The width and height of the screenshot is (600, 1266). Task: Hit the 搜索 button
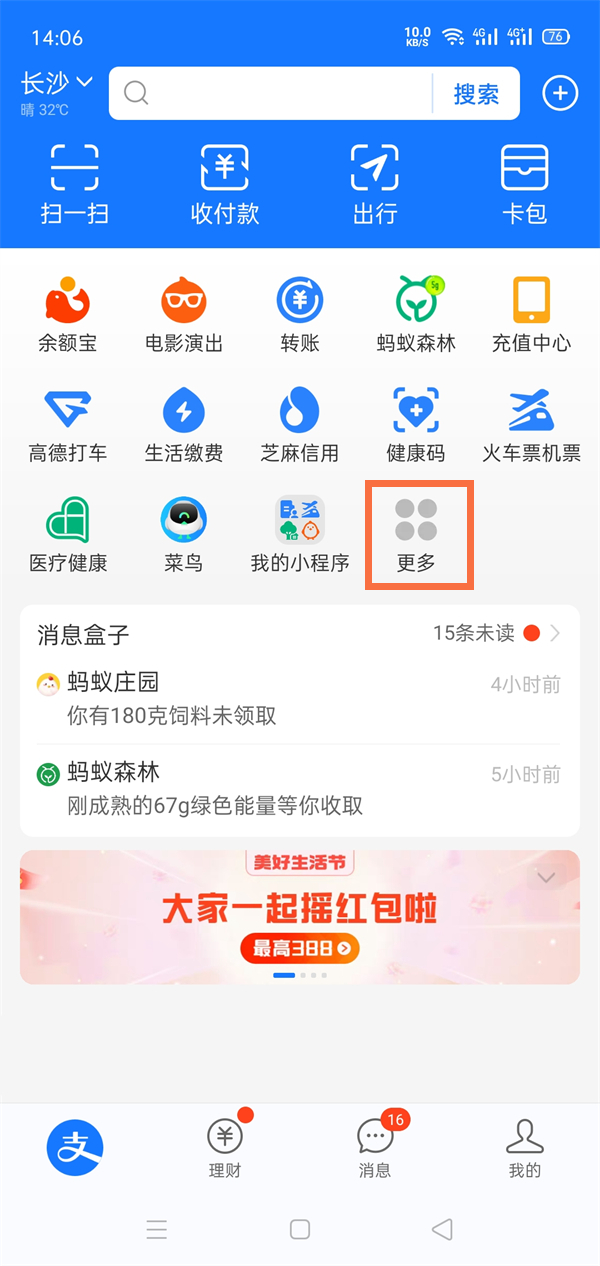click(476, 94)
